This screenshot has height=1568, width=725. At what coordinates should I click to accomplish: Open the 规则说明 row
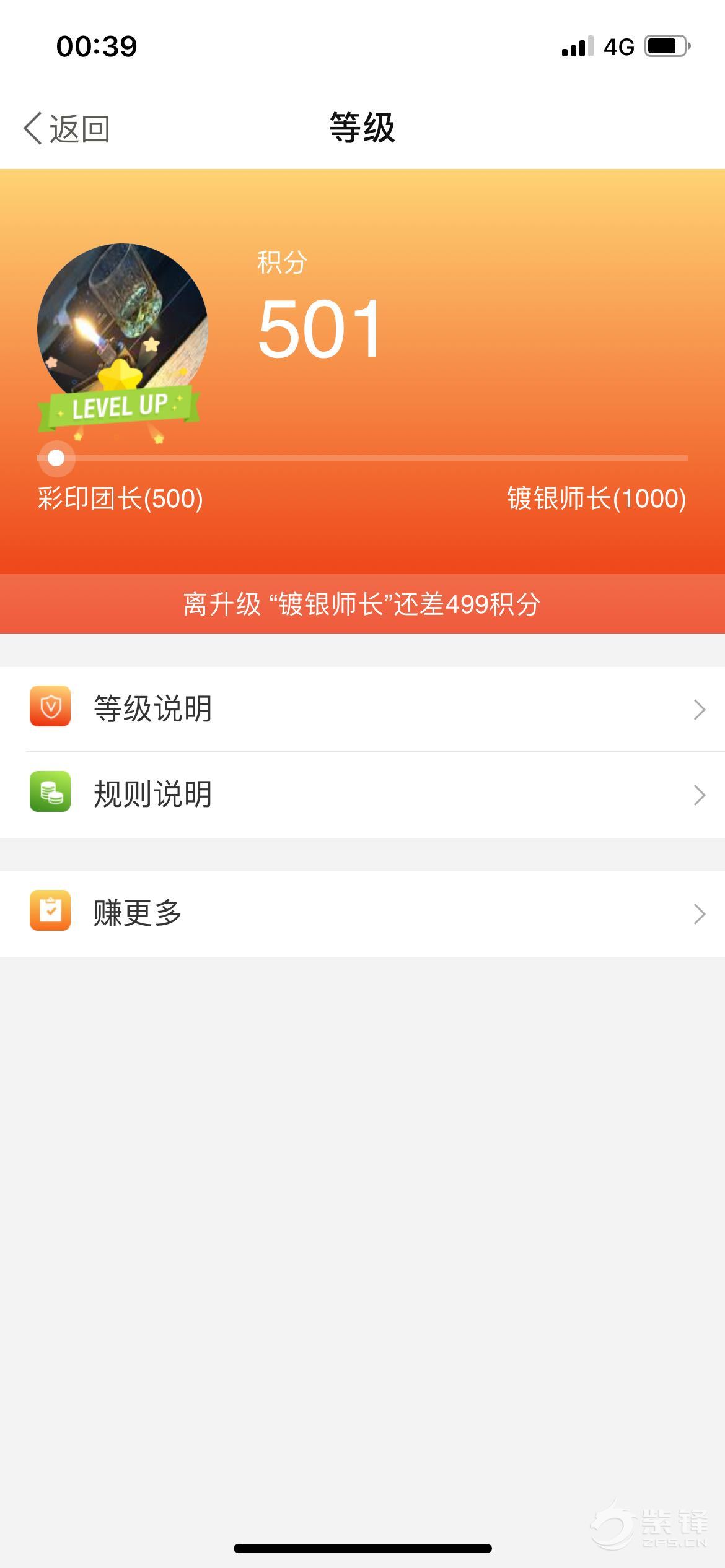coord(362,795)
